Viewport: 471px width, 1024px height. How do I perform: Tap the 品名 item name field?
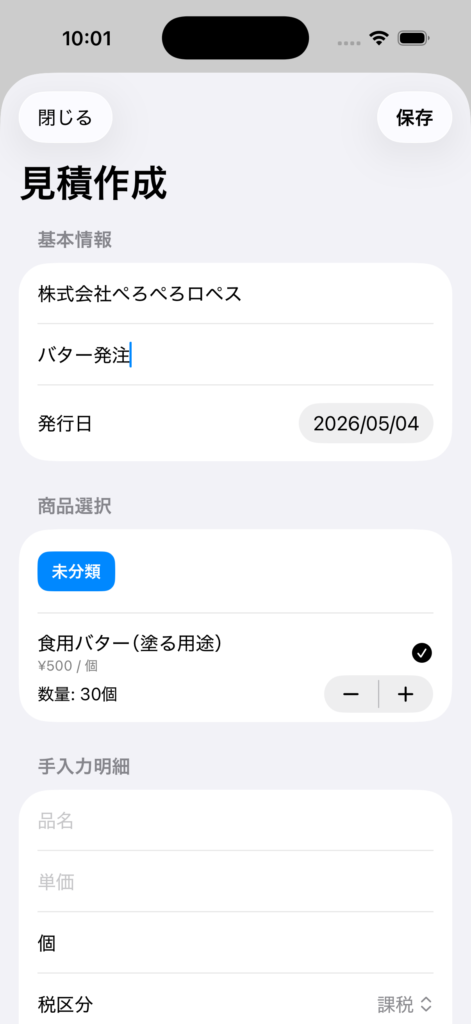pyautogui.click(x=235, y=821)
